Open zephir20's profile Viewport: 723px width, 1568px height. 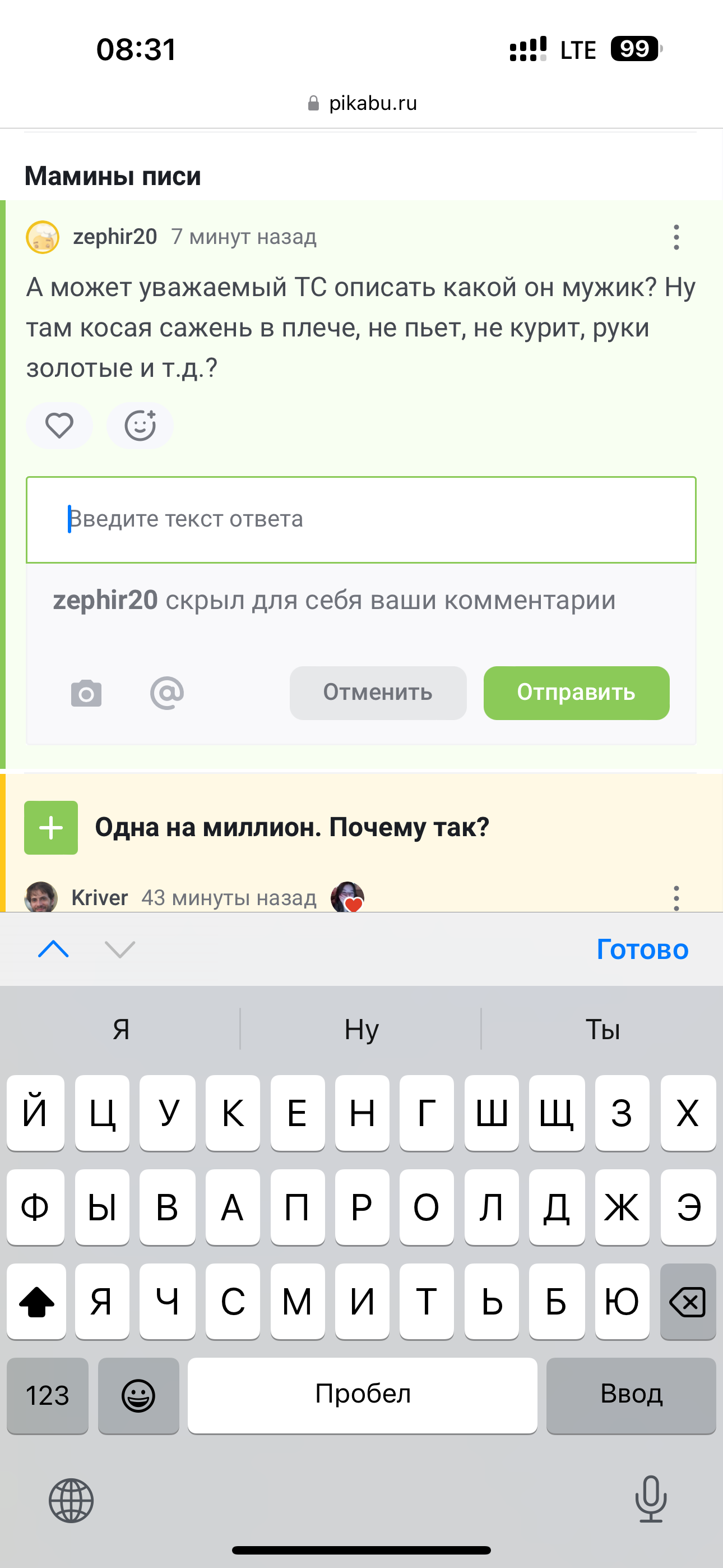tap(115, 236)
